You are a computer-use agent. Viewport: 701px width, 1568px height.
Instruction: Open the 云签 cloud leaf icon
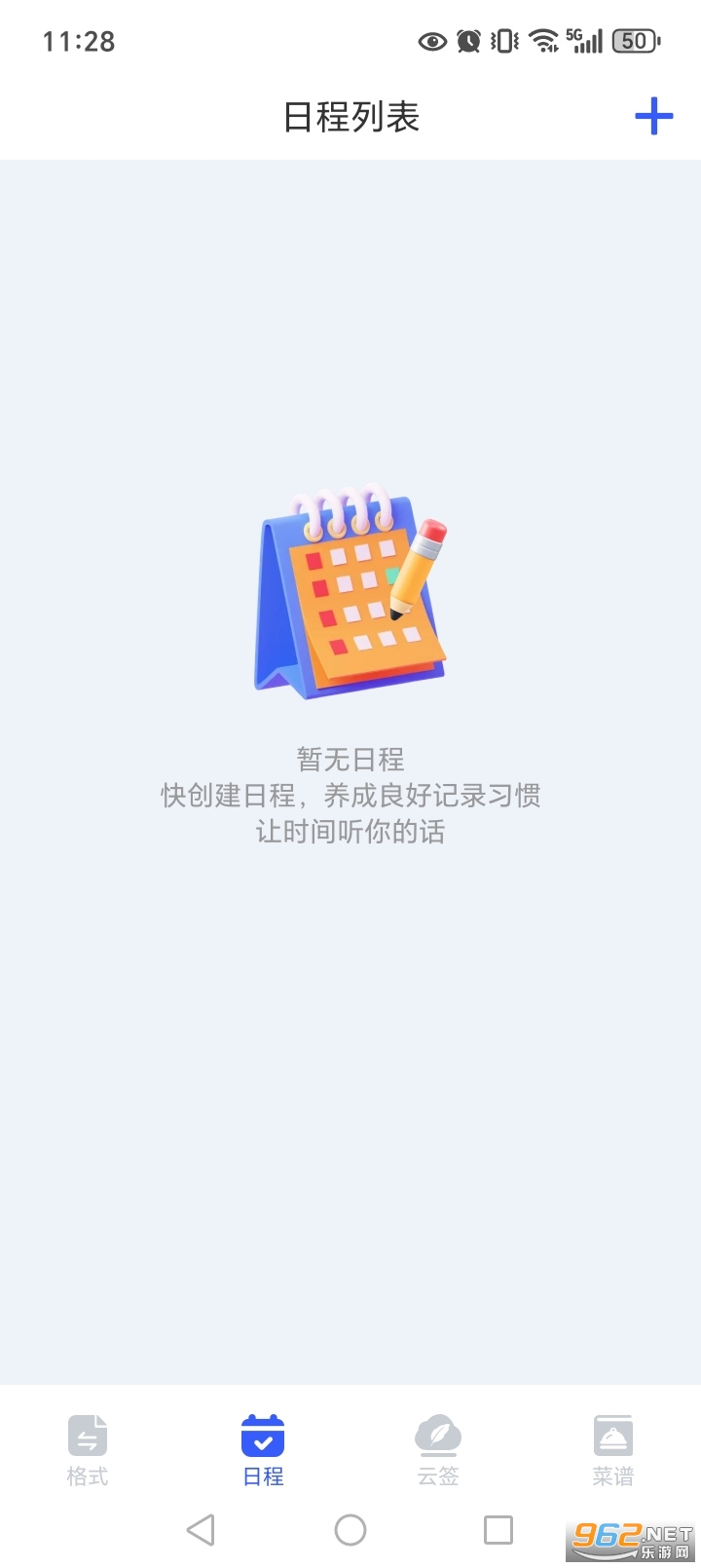[x=438, y=1435]
